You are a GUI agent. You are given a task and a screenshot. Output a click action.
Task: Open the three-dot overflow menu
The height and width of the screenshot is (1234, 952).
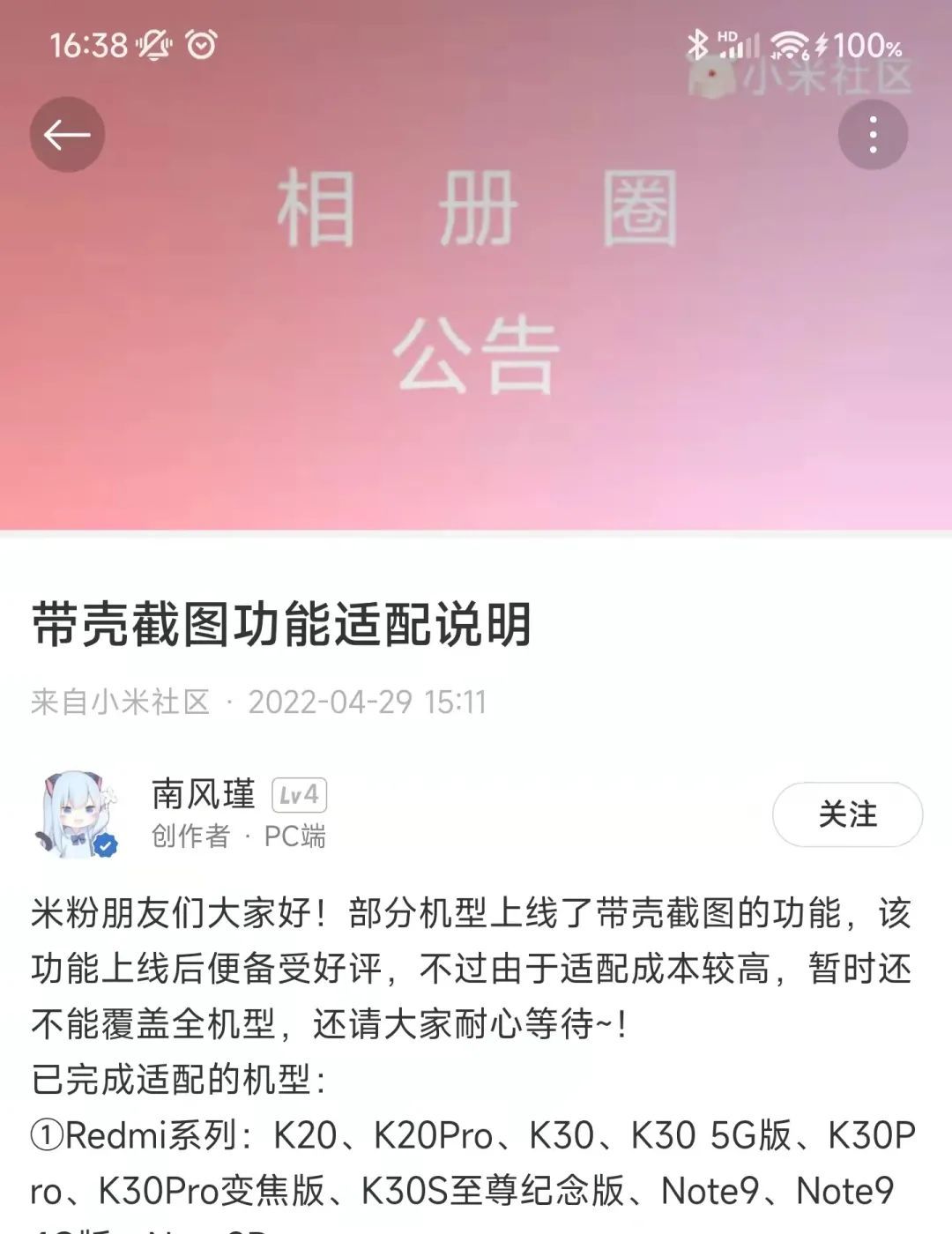point(873,135)
